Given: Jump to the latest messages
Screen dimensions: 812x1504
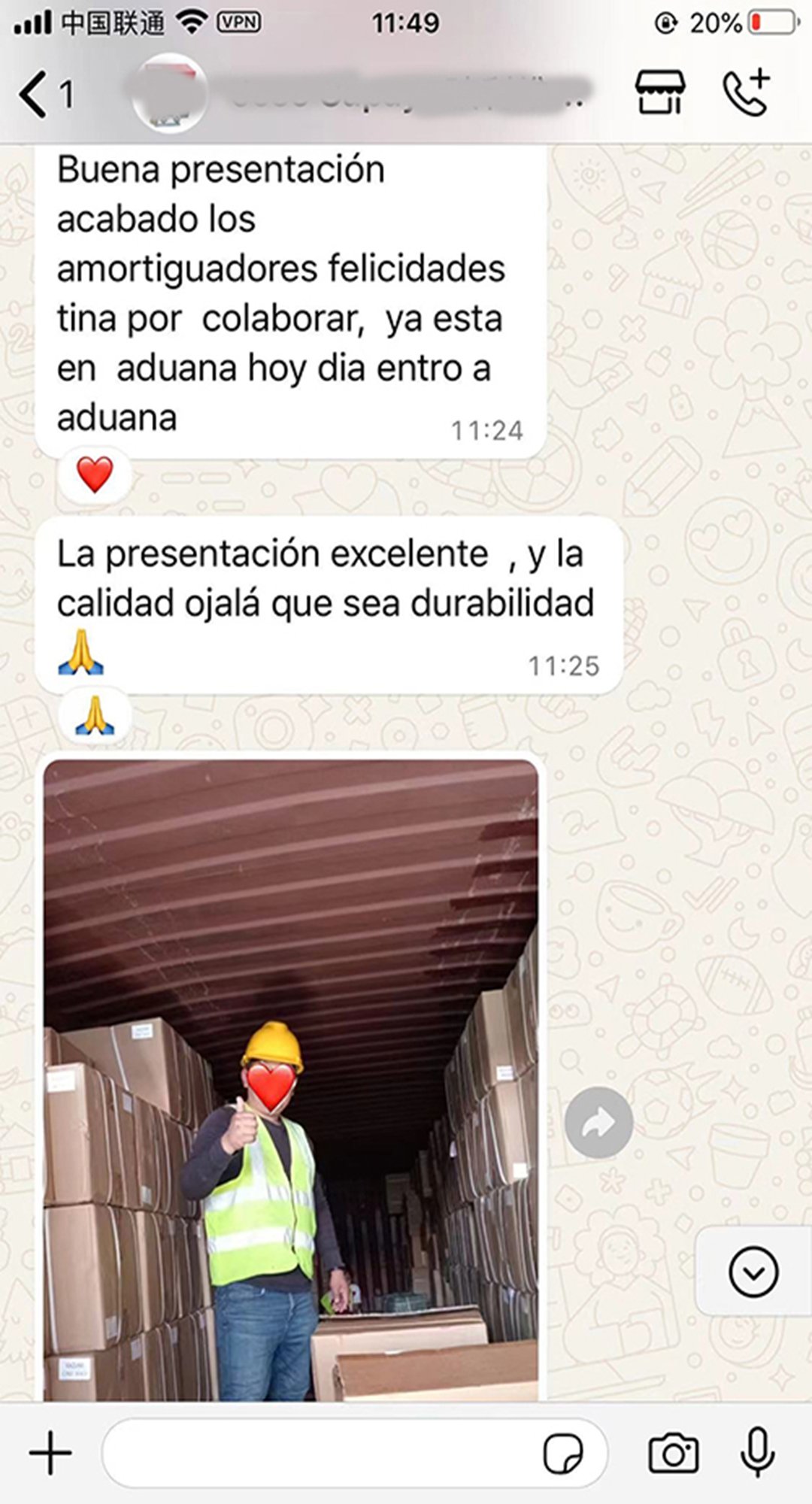Looking at the screenshot, I should (753, 1272).
